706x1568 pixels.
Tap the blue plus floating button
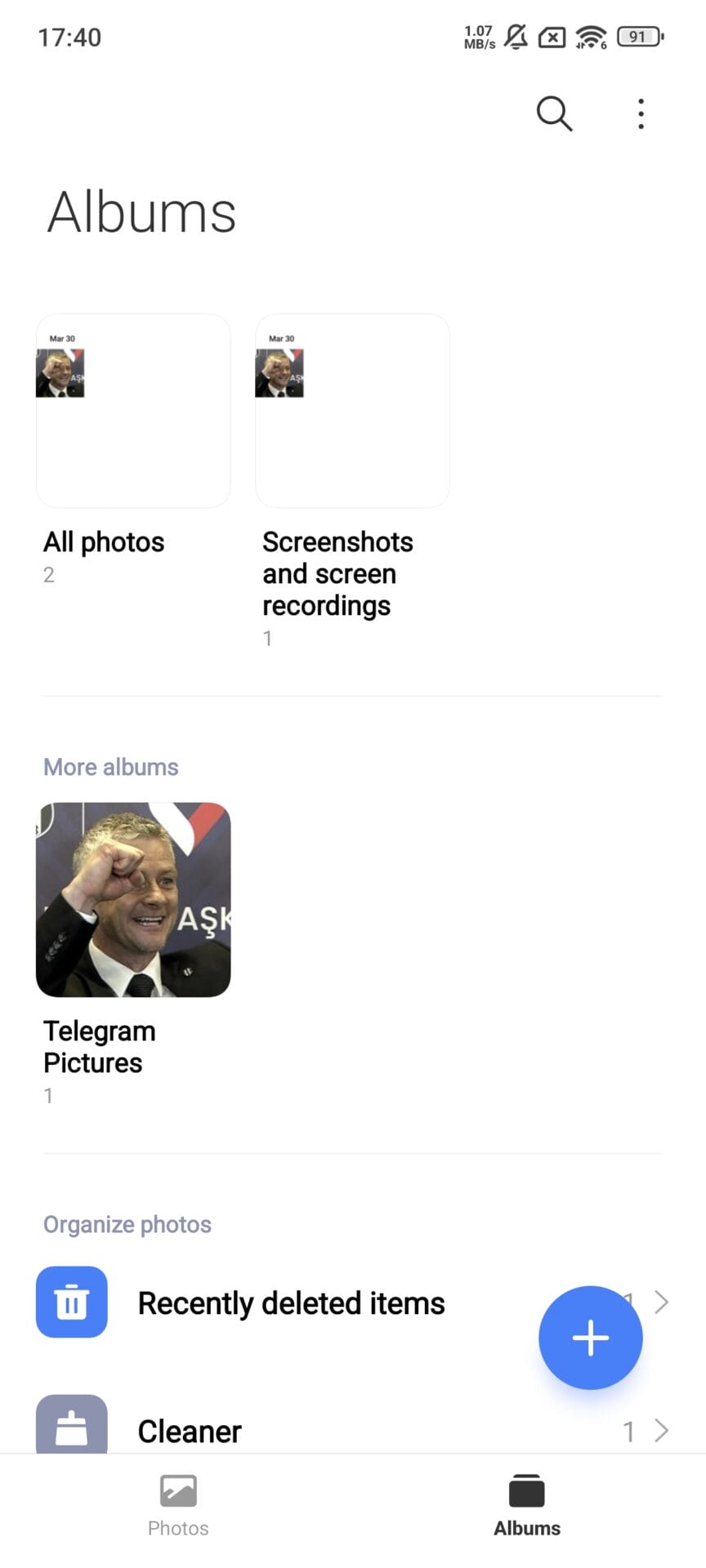[x=590, y=1338]
